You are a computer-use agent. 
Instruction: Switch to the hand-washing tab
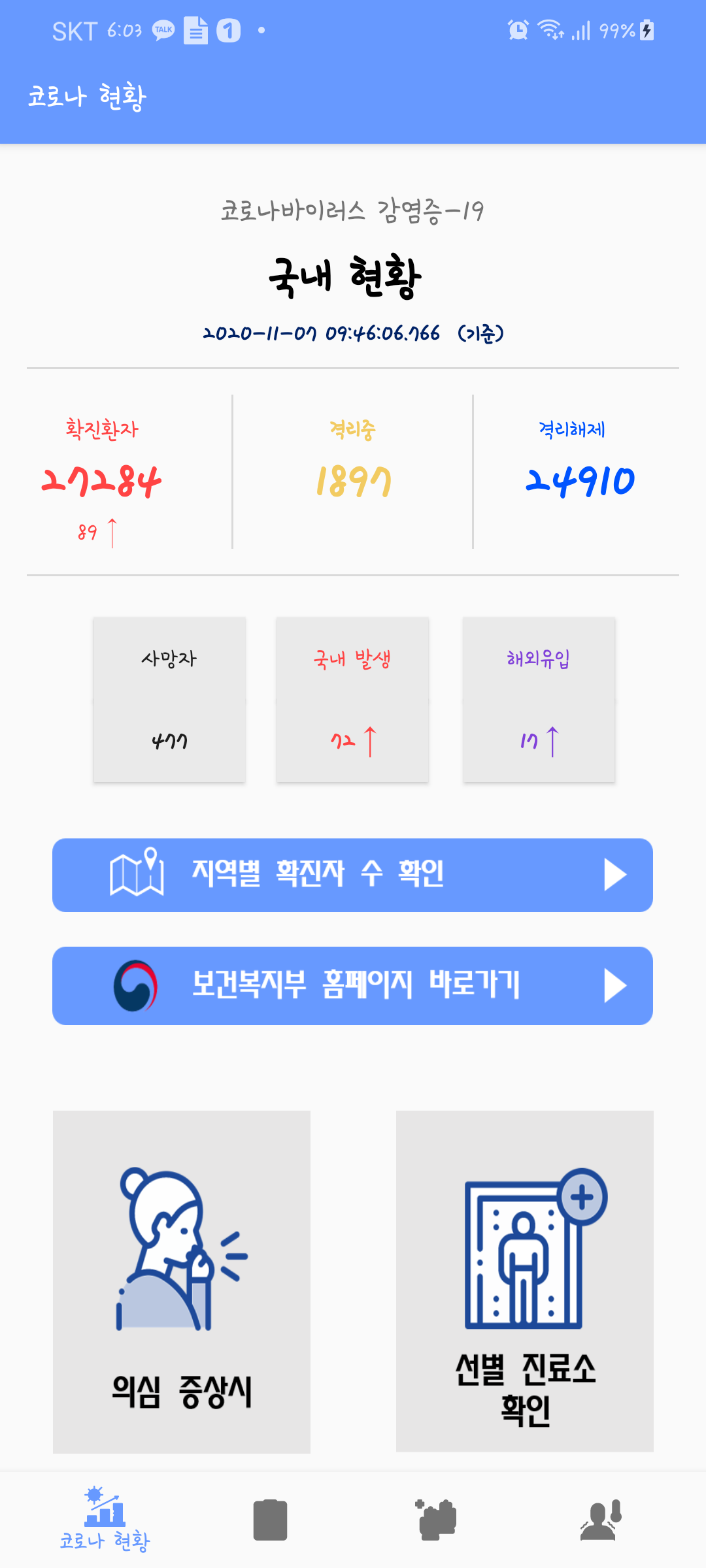click(x=436, y=1520)
